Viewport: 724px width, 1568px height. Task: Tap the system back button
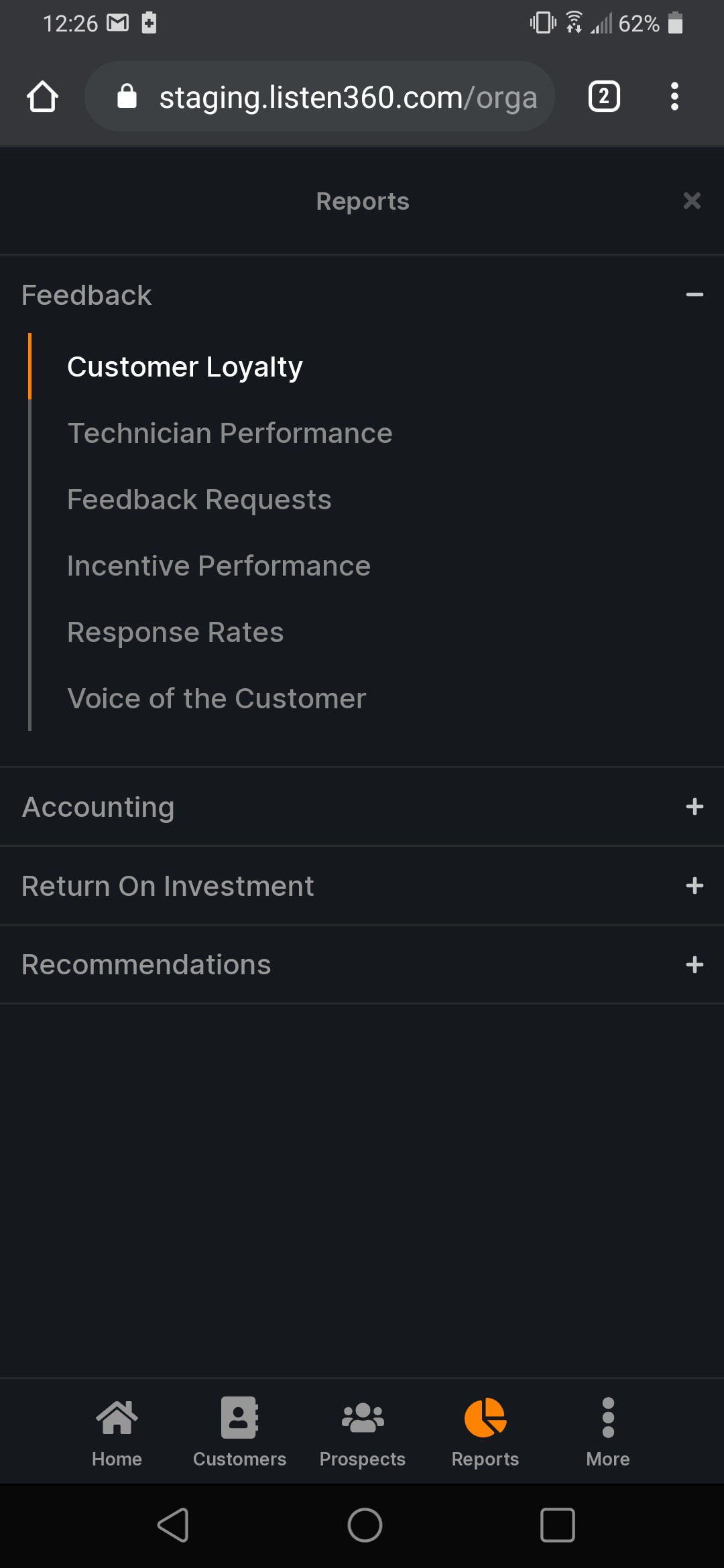tap(174, 1525)
